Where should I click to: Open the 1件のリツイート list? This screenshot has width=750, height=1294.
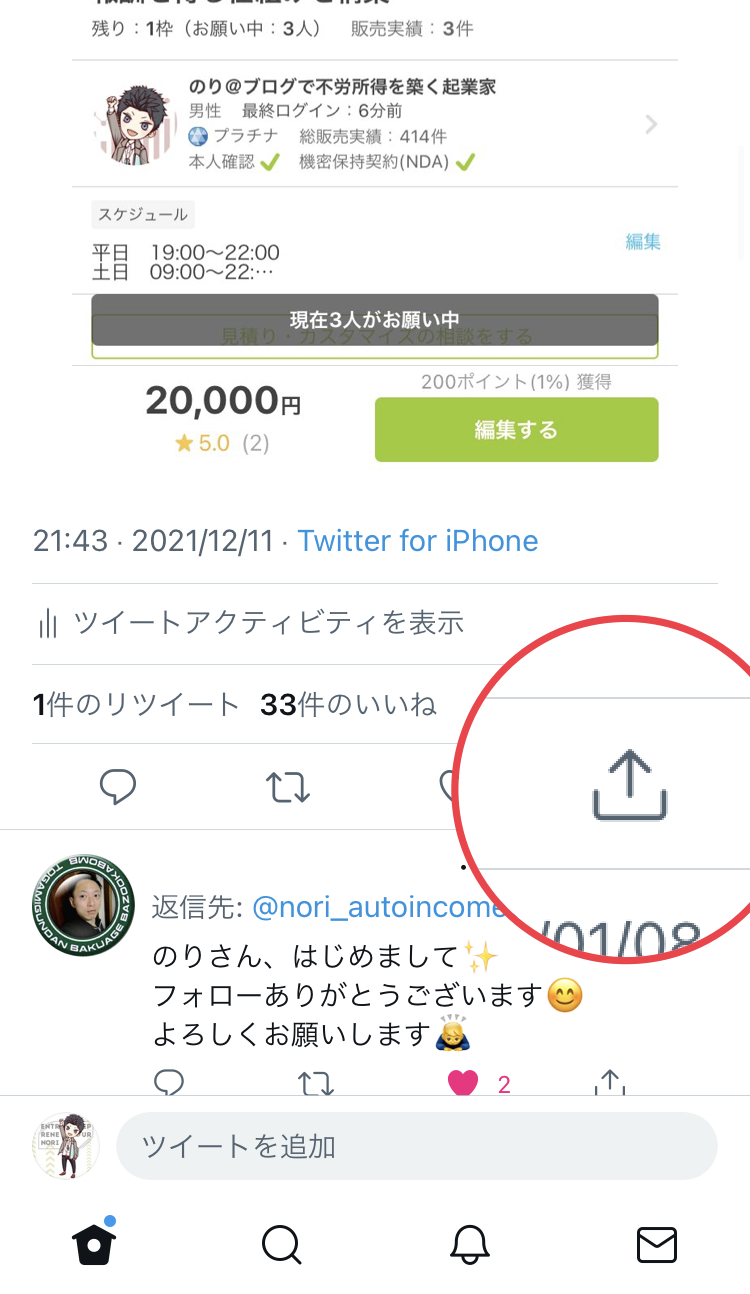tap(137, 705)
